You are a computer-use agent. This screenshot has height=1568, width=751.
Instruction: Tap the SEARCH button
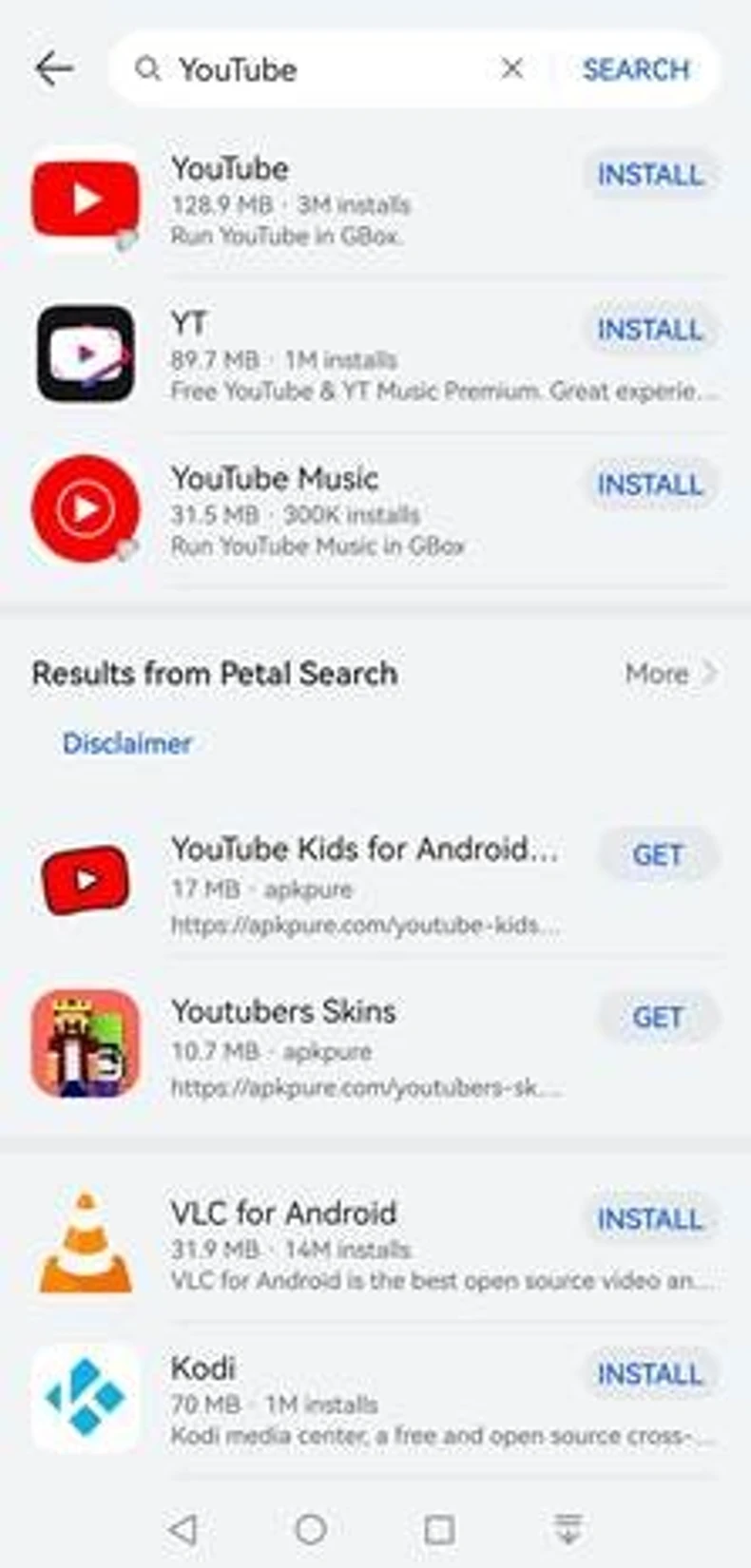pyautogui.click(x=636, y=69)
